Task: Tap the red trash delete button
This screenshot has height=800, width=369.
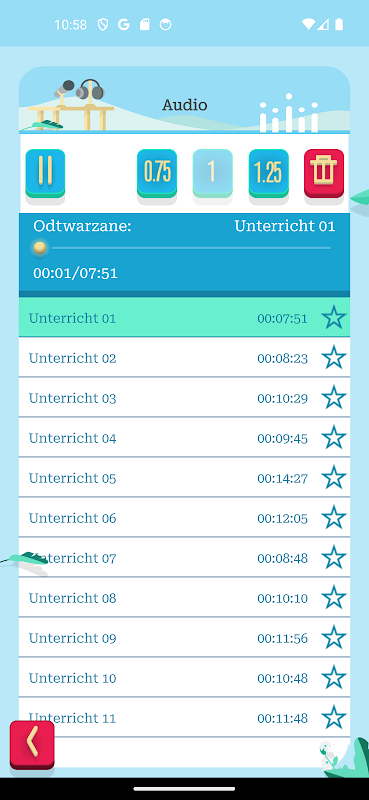Action: pyautogui.click(x=324, y=173)
